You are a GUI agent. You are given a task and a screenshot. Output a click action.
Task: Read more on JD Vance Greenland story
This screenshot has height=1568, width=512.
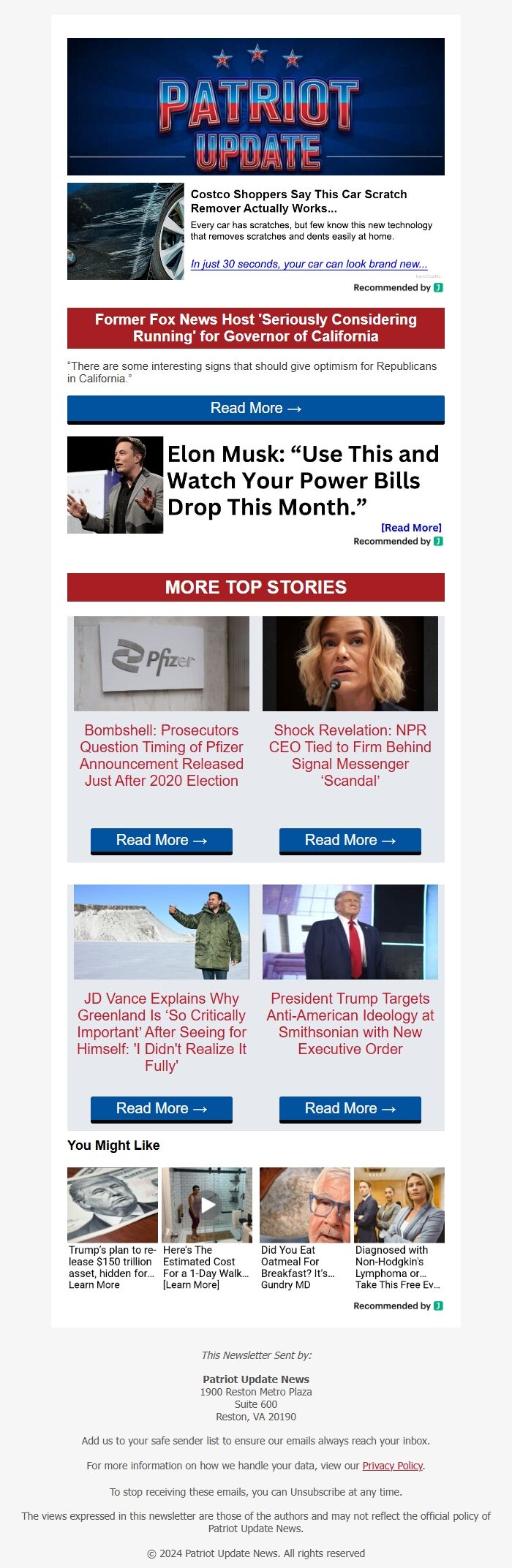[x=162, y=1109]
